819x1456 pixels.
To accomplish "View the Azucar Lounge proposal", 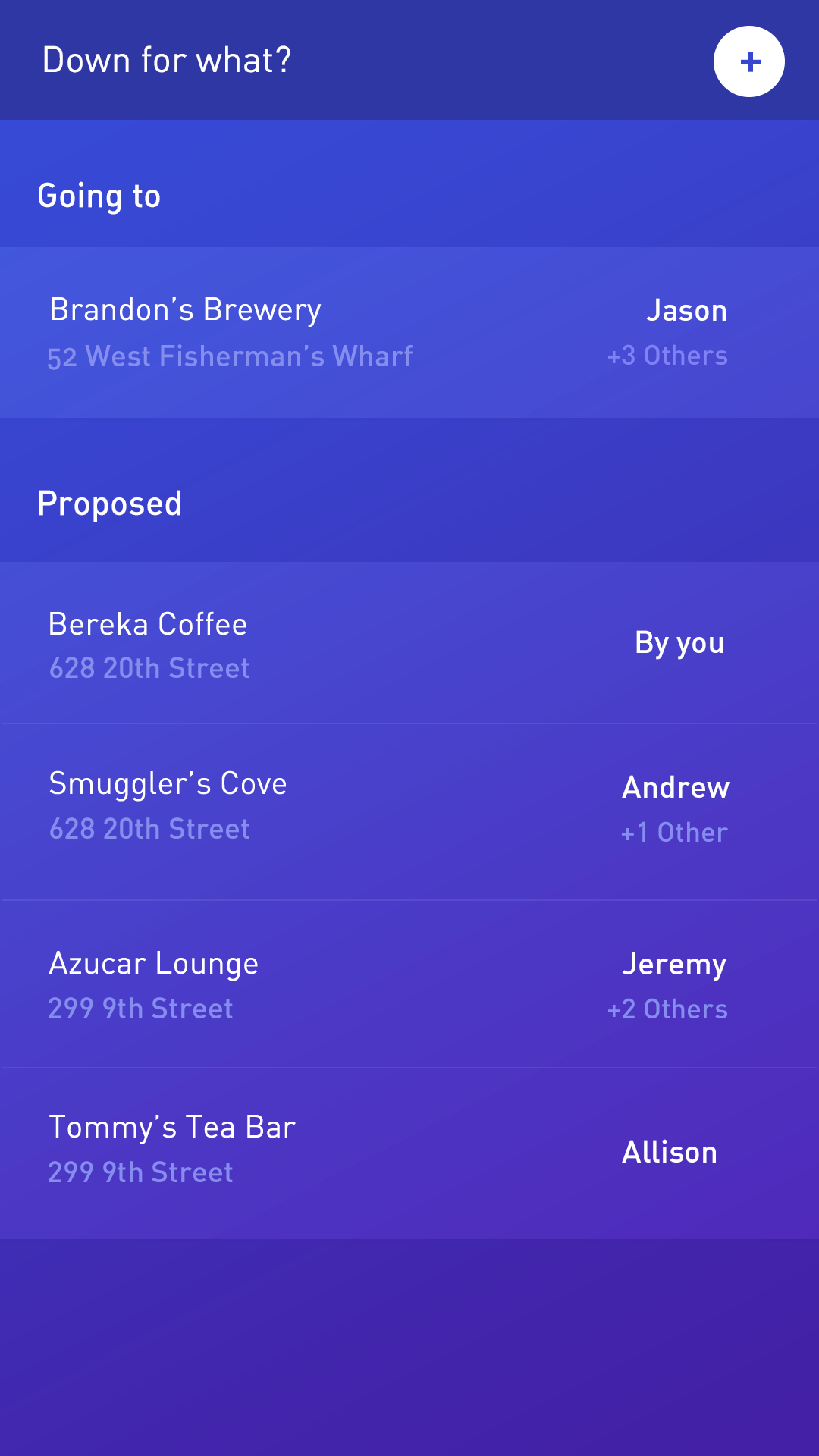I will tap(409, 984).
